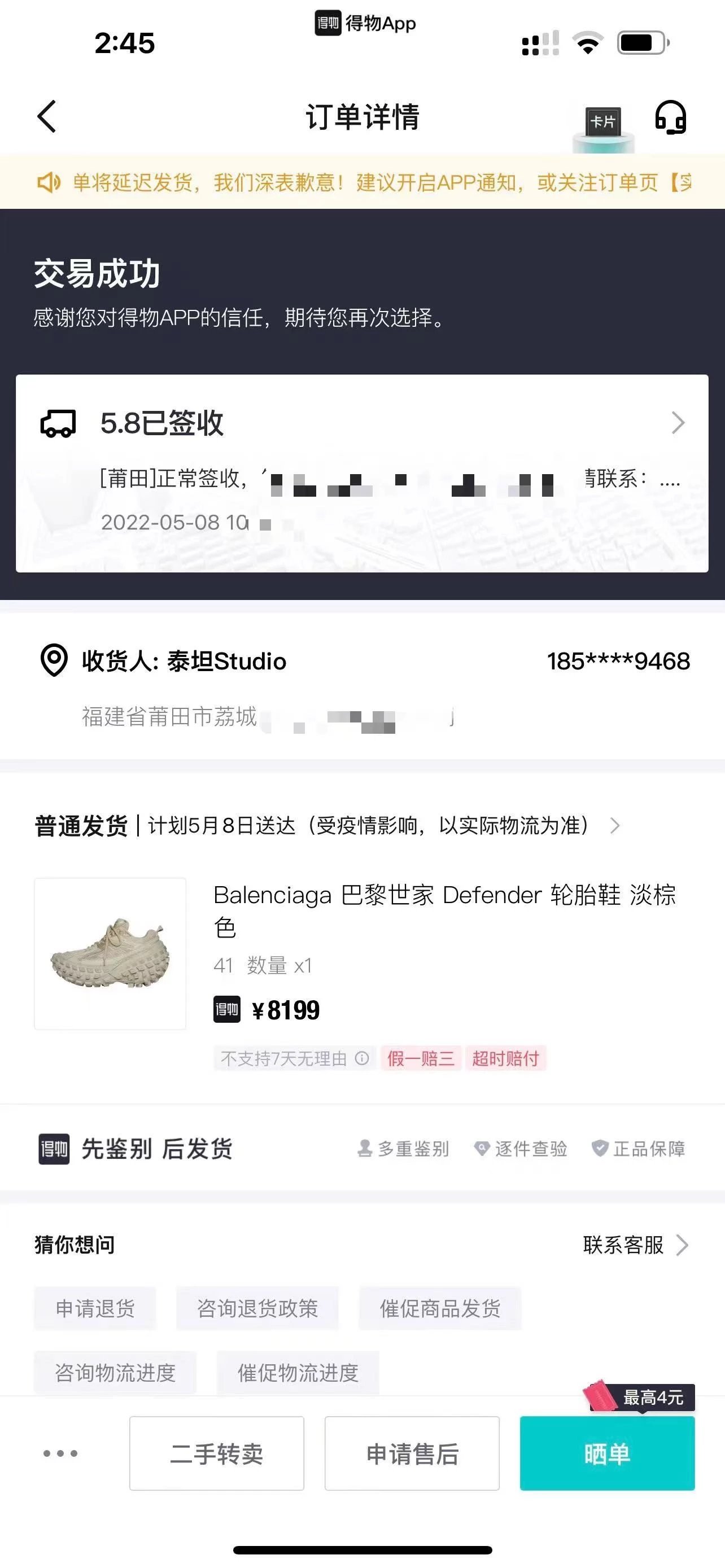Screen dimensions: 725x1568
Task: Pick the 催促物流进度 chip
Action: pyautogui.click(x=298, y=1373)
